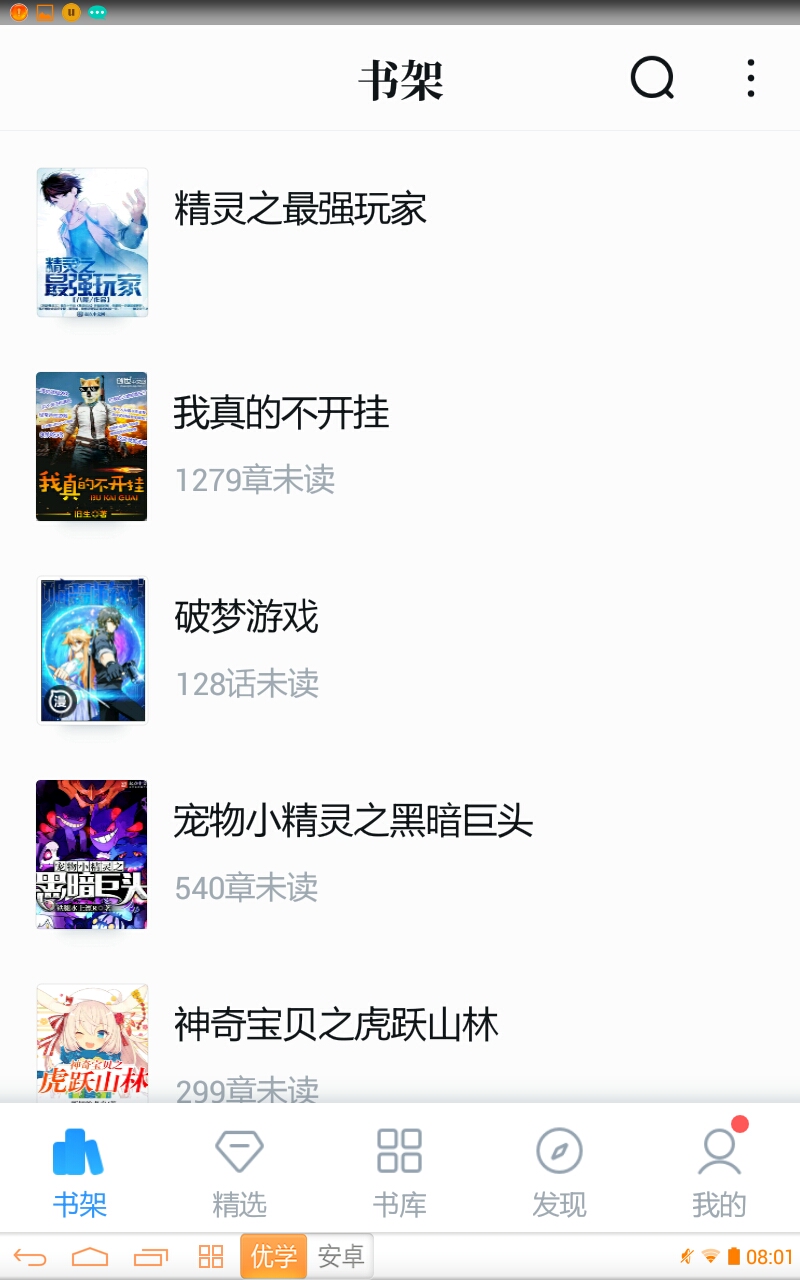Image resolution: width=800 pixels, height=1280 pixels.
Task: Switch to the 书库 tab
Action: 400,1172
